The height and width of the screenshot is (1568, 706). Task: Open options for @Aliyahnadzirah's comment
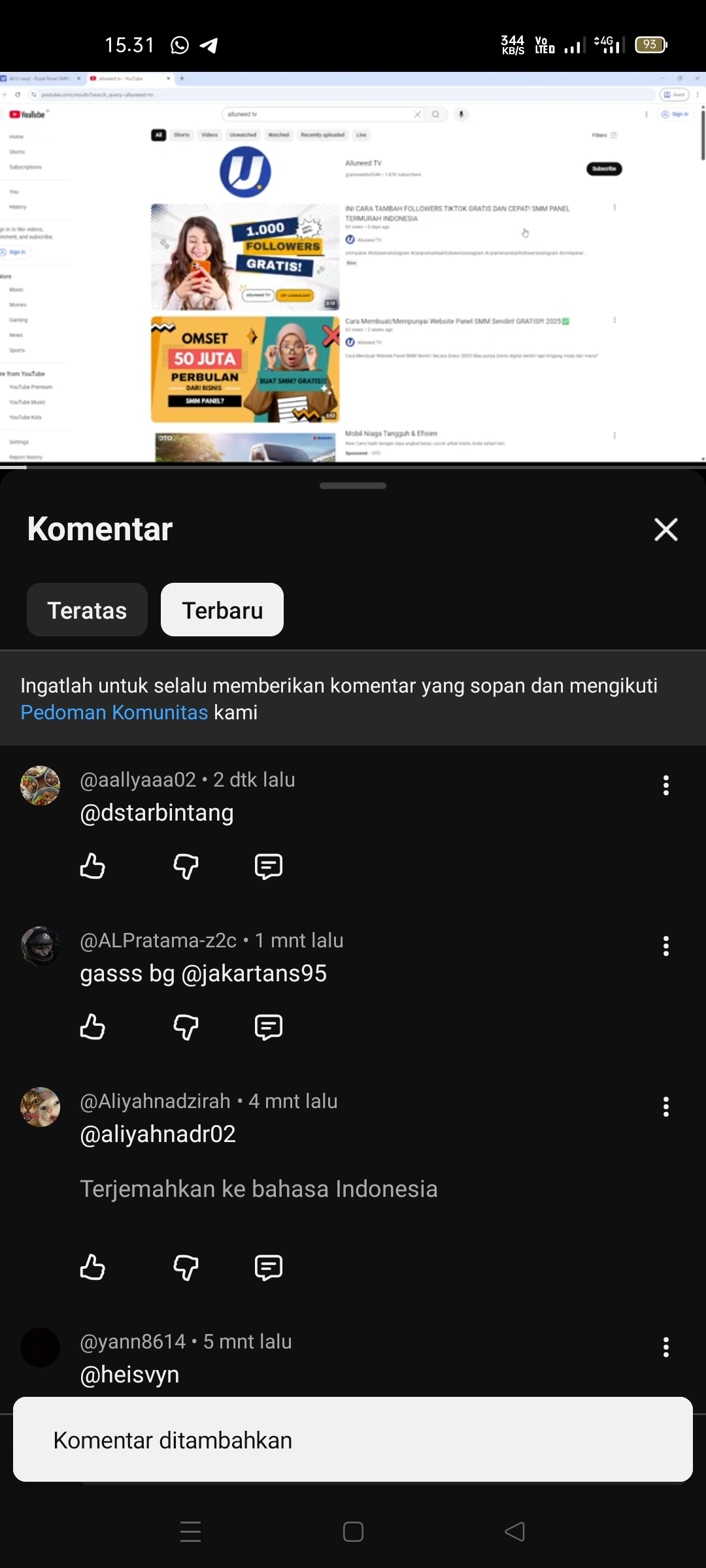click(x=665, y=1107)
